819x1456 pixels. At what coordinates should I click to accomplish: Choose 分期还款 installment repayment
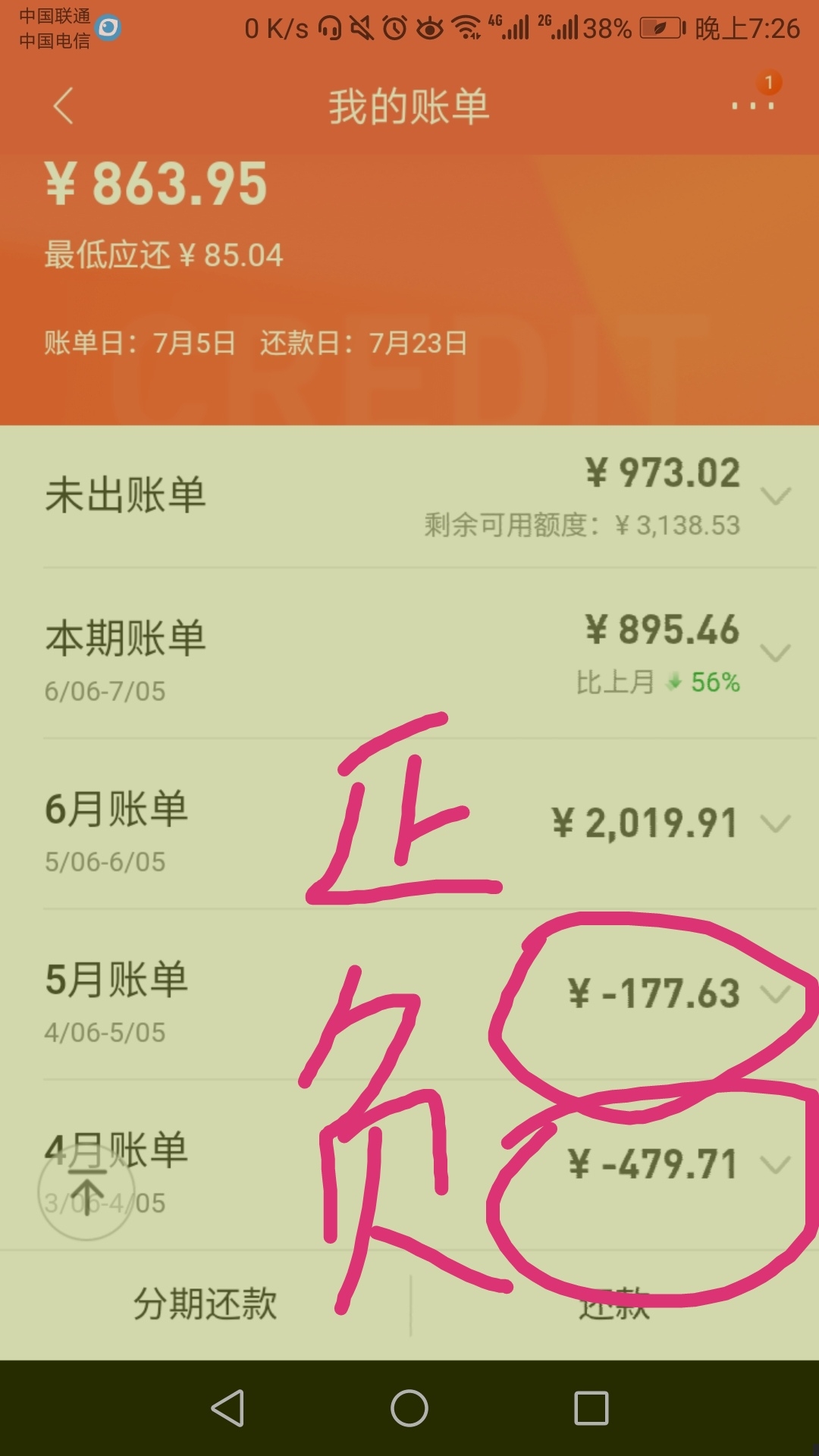point(205,1304)
